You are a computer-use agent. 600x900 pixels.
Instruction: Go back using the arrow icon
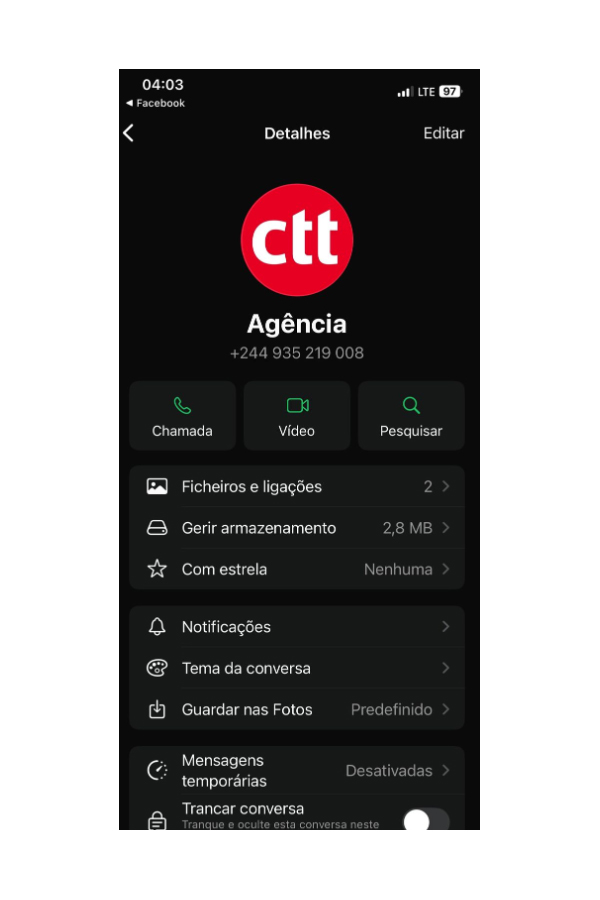[x=129, y=133]
